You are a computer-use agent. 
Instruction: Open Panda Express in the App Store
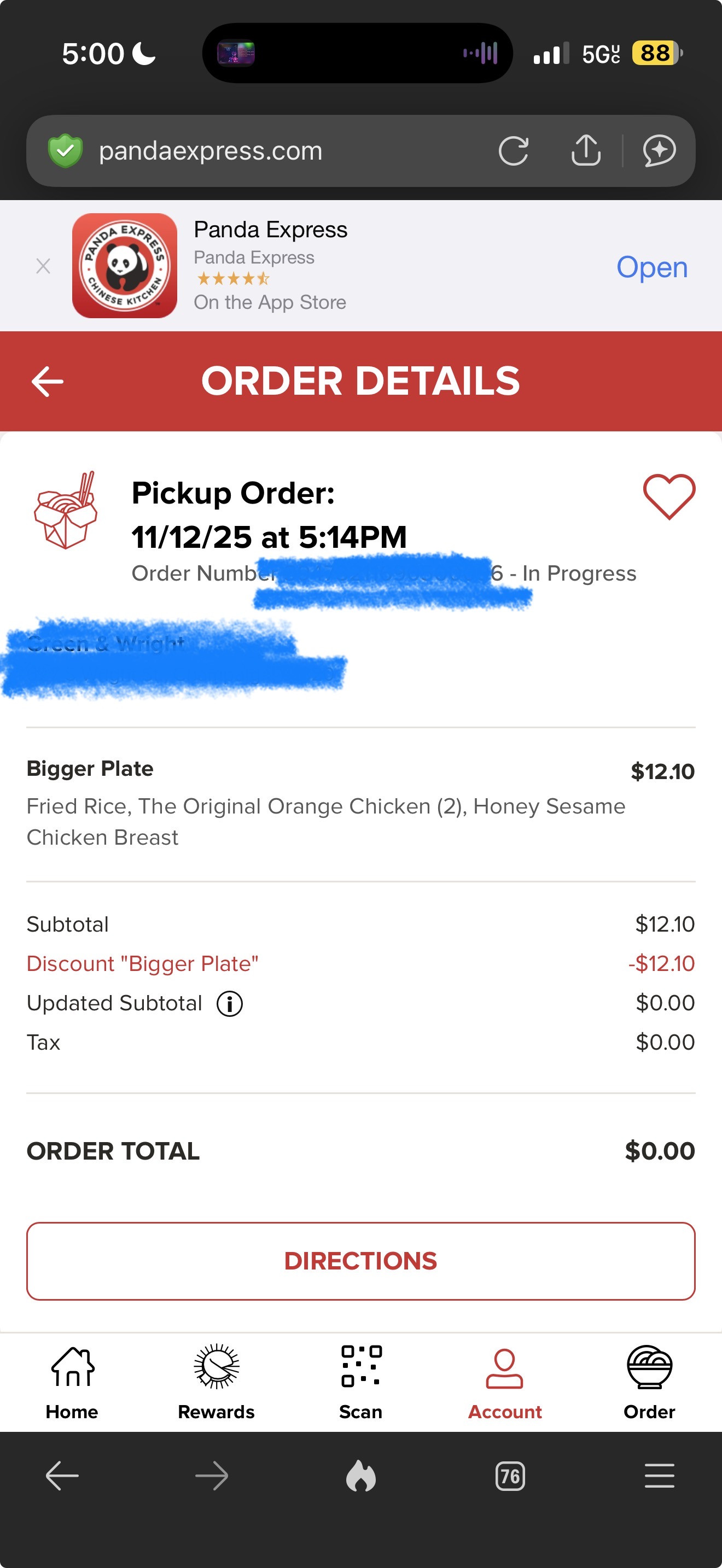pyautogui.click(x=651, y=267)
